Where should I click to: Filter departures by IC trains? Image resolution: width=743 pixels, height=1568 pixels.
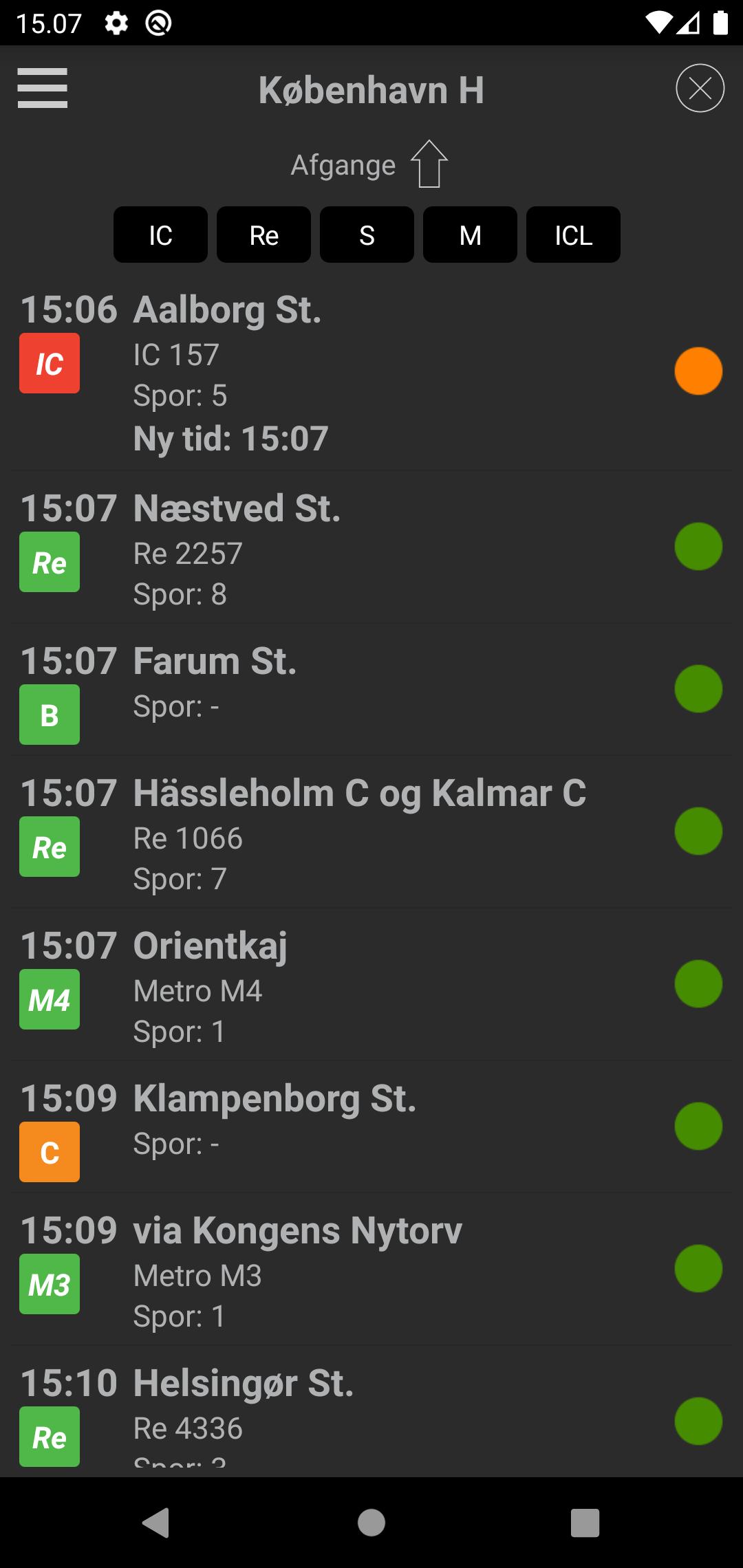(x=160, y=235)
